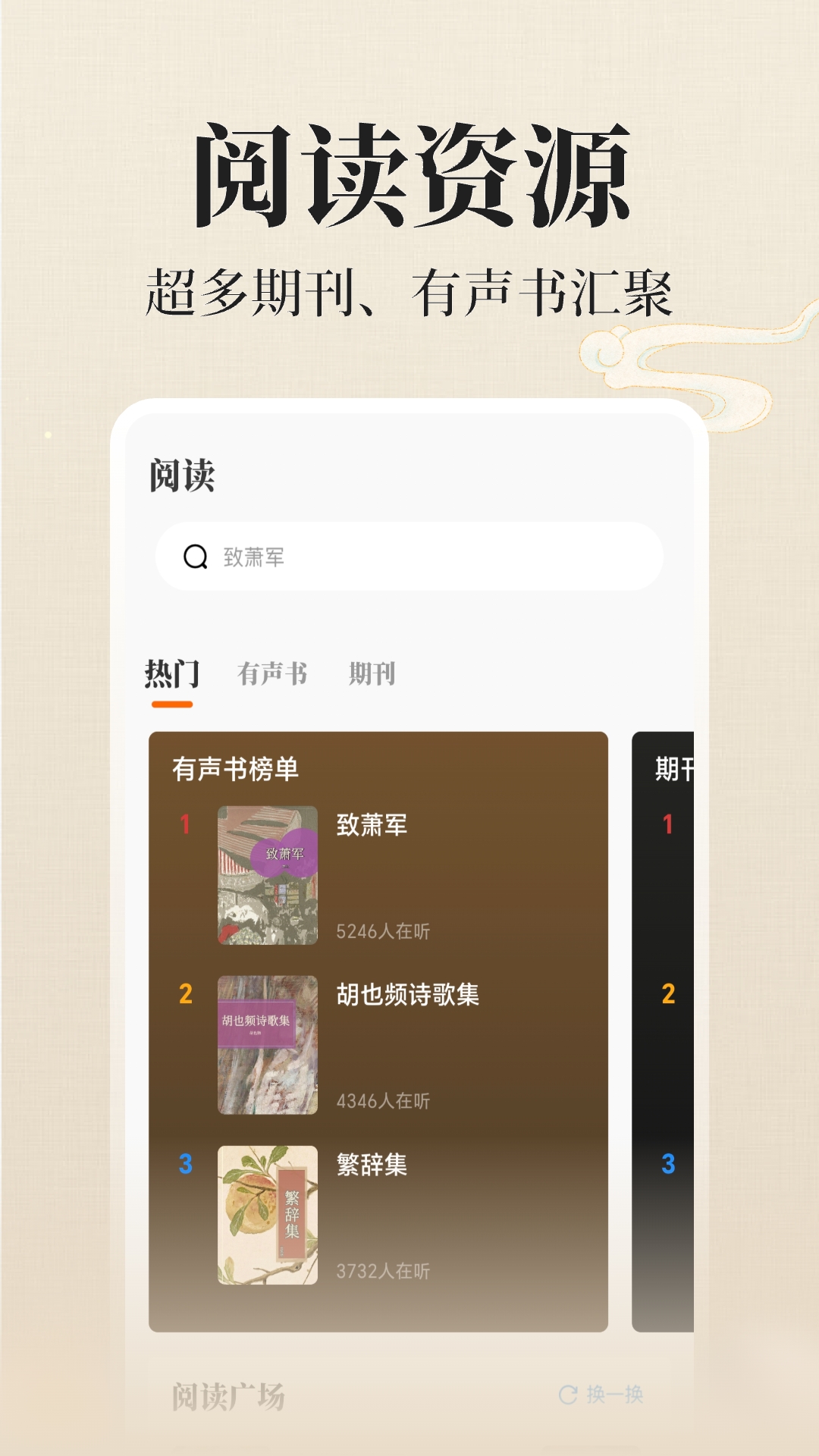Viewport: 819px width, 1456px height.
Task: Click the search magnifier icon
Action: [197, 557]
